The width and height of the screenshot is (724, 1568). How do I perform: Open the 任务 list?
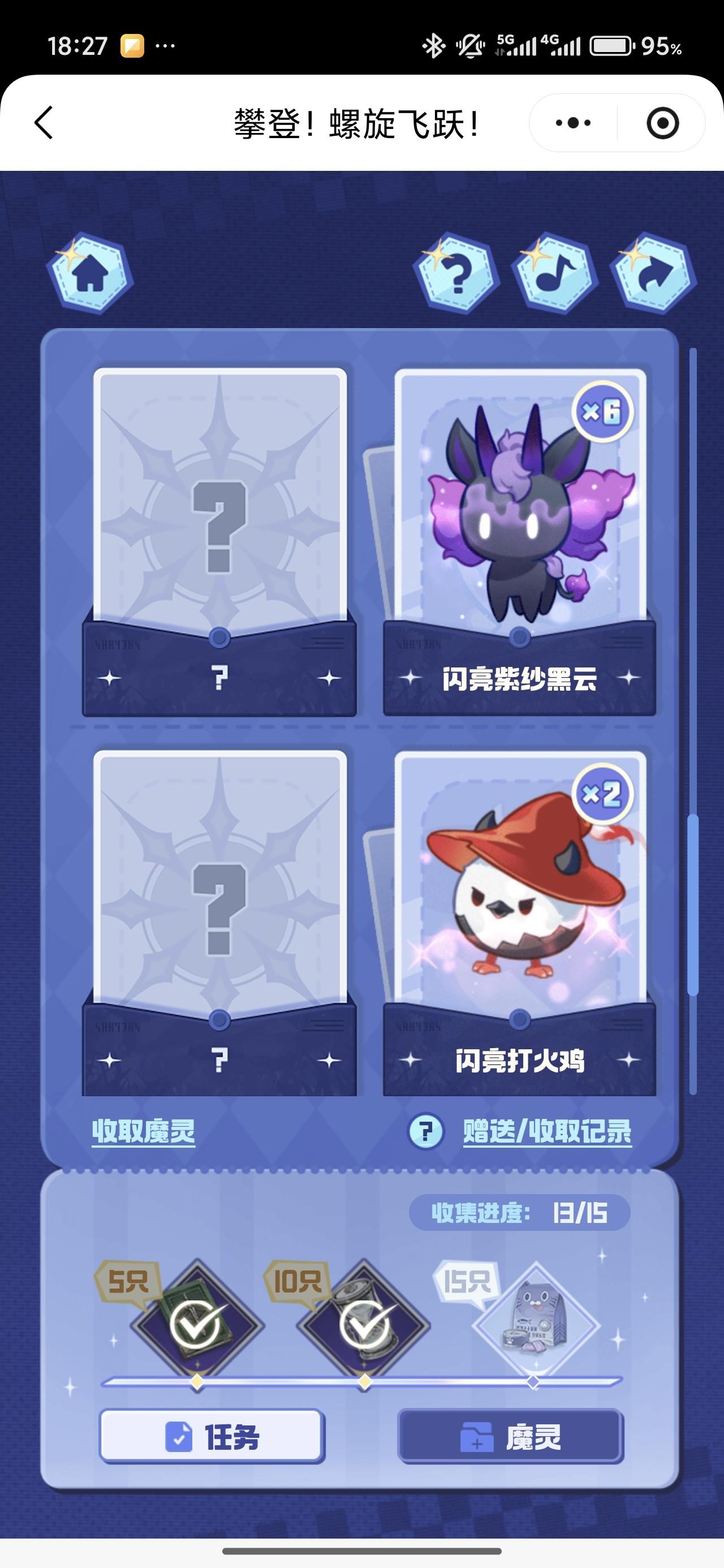(212, 1437)
